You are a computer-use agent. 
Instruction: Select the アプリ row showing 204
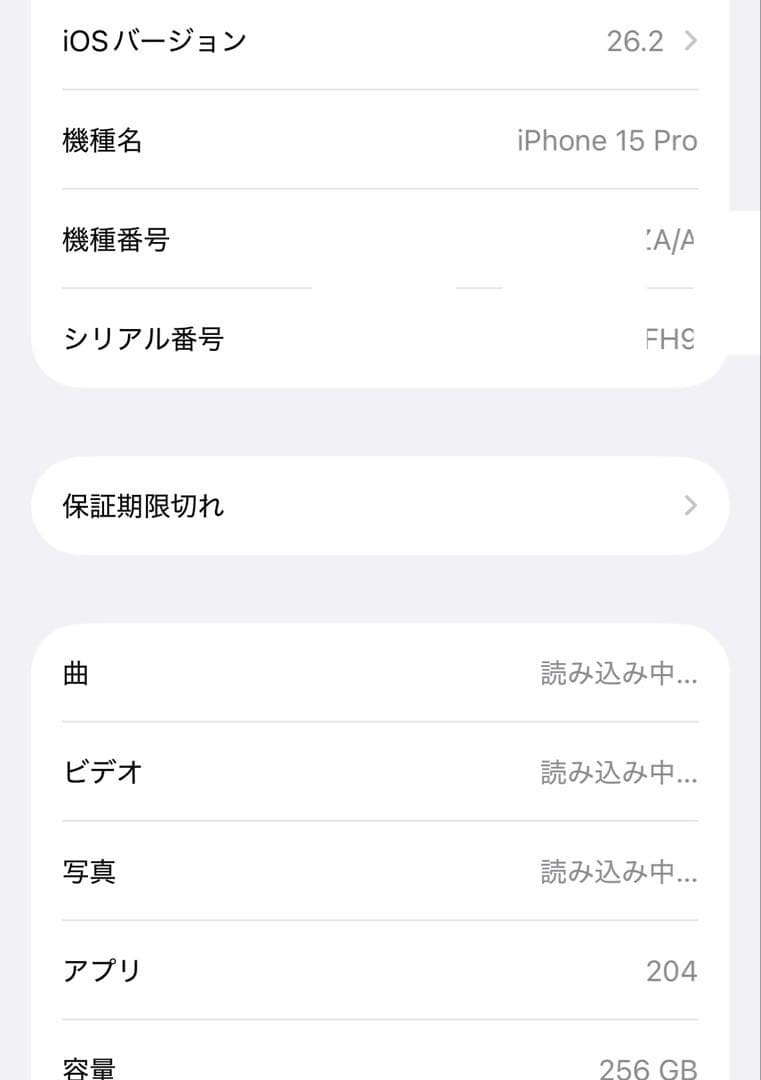coord(380,970)
